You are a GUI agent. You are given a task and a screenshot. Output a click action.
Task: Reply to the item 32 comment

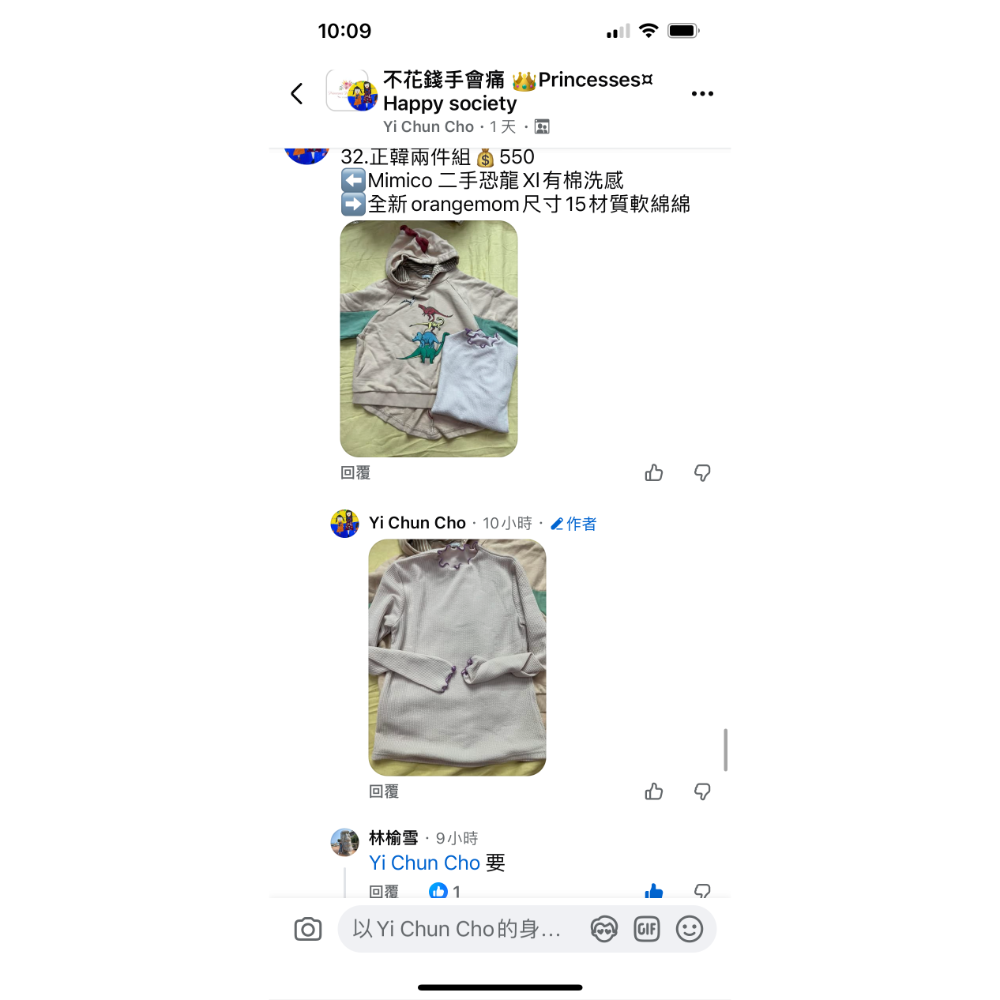355,473
